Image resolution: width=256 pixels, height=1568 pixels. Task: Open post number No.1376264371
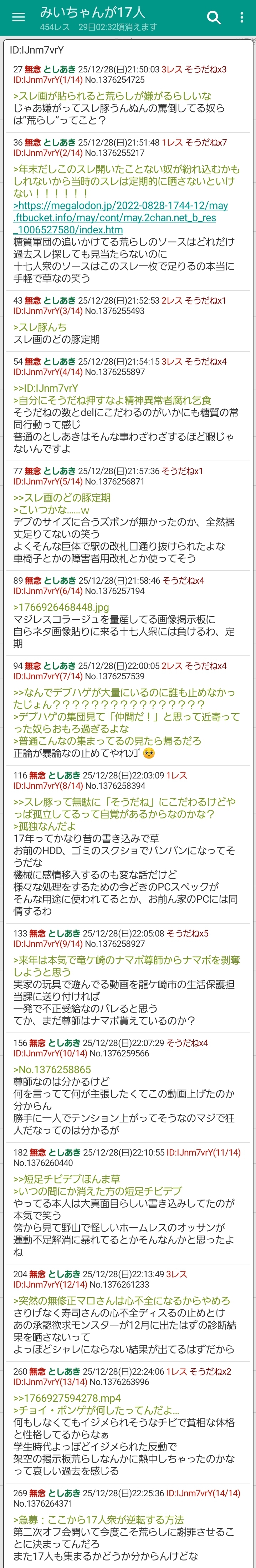pyautogui.click(x=42, y=1503)
